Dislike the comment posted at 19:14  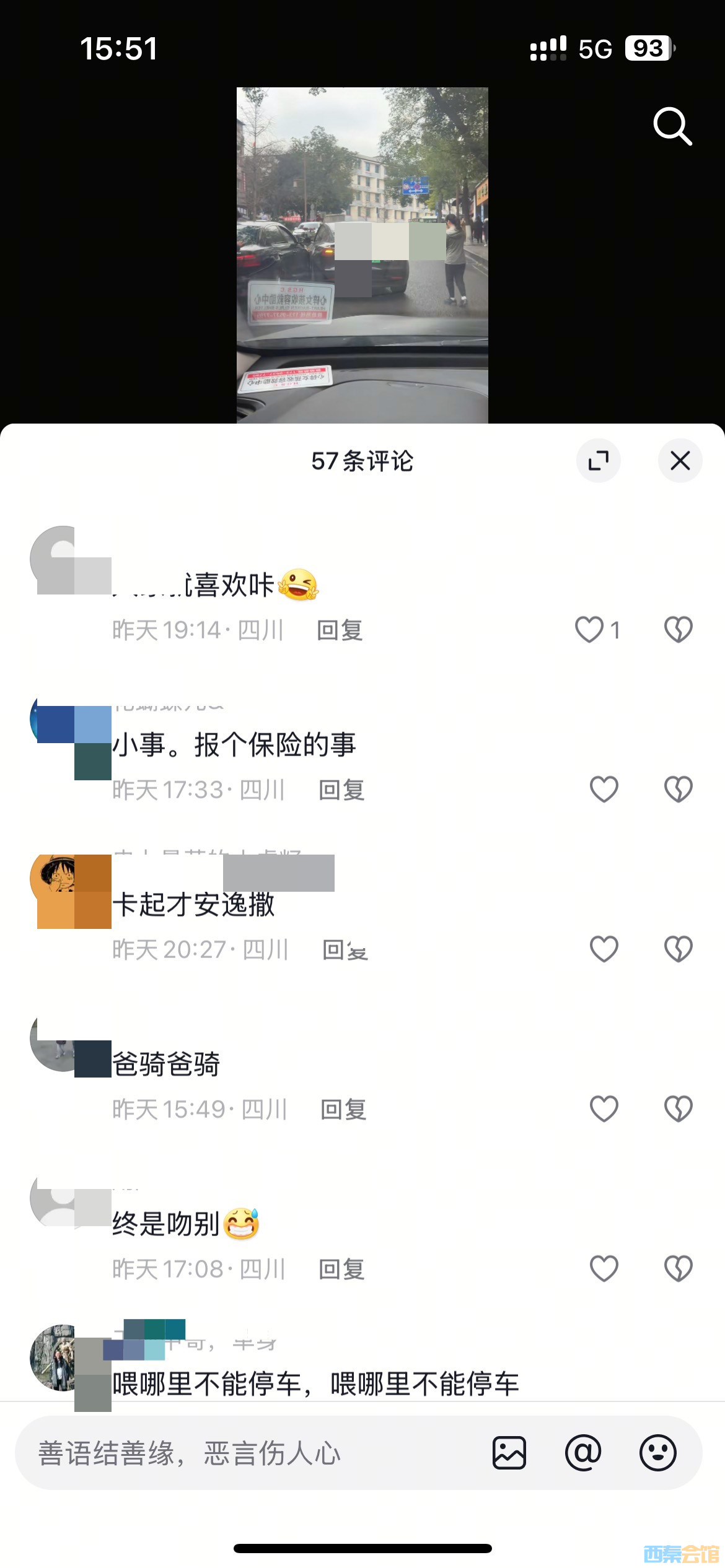point(679,630)
